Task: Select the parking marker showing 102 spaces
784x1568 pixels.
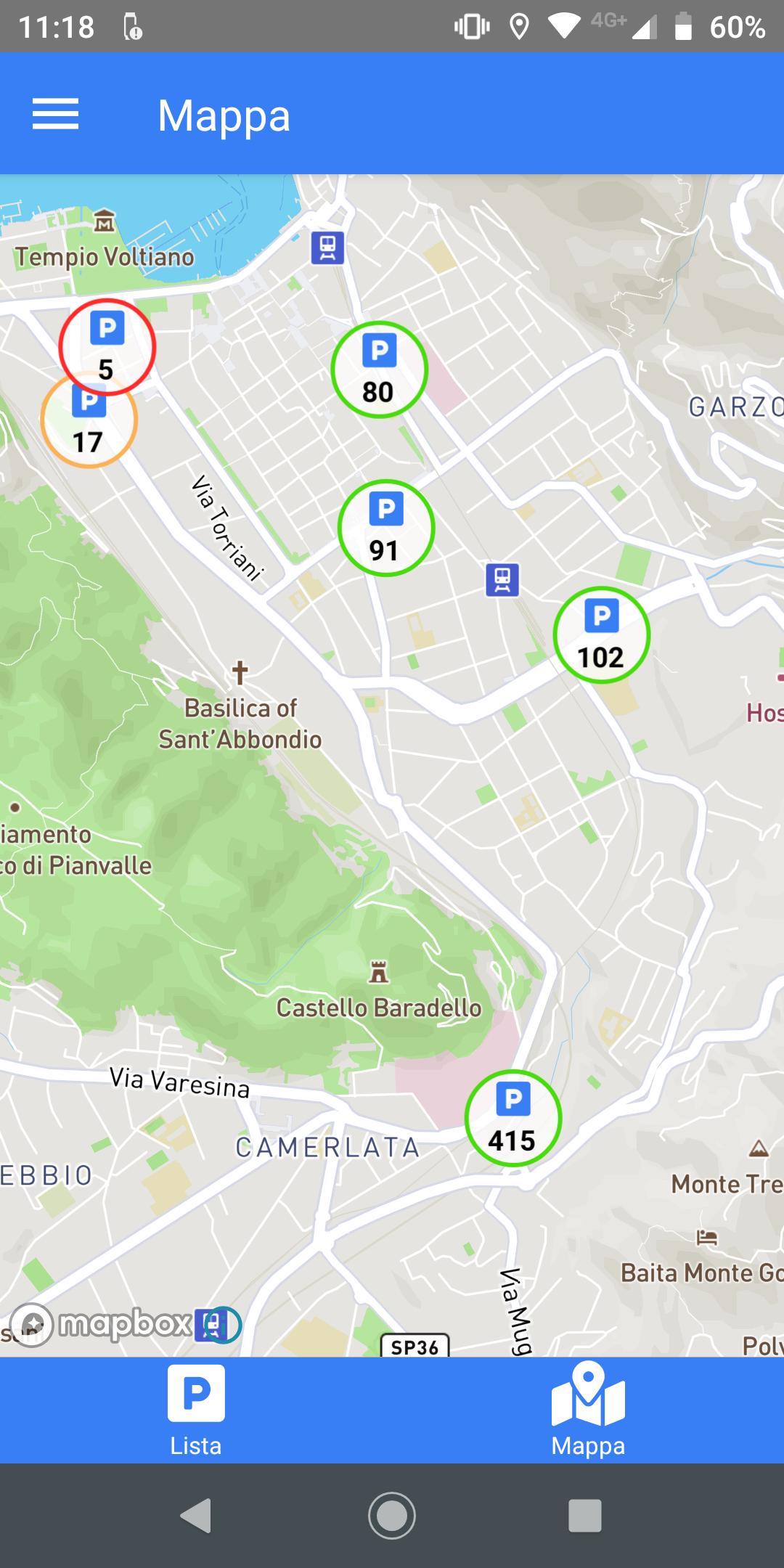Action: pos(601,635)
